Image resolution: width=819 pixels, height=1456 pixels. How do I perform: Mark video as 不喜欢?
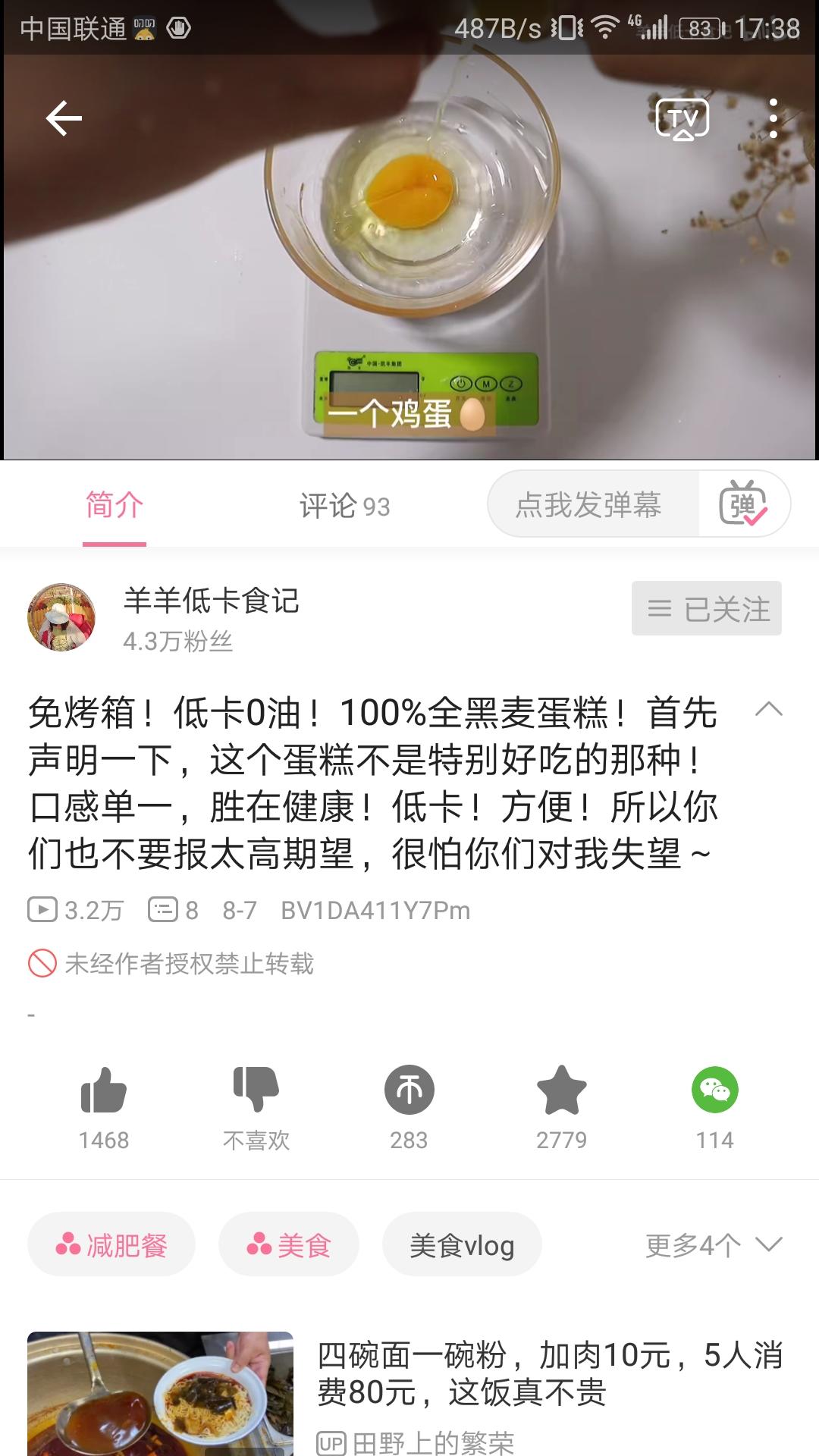(x=256, y=1091)
